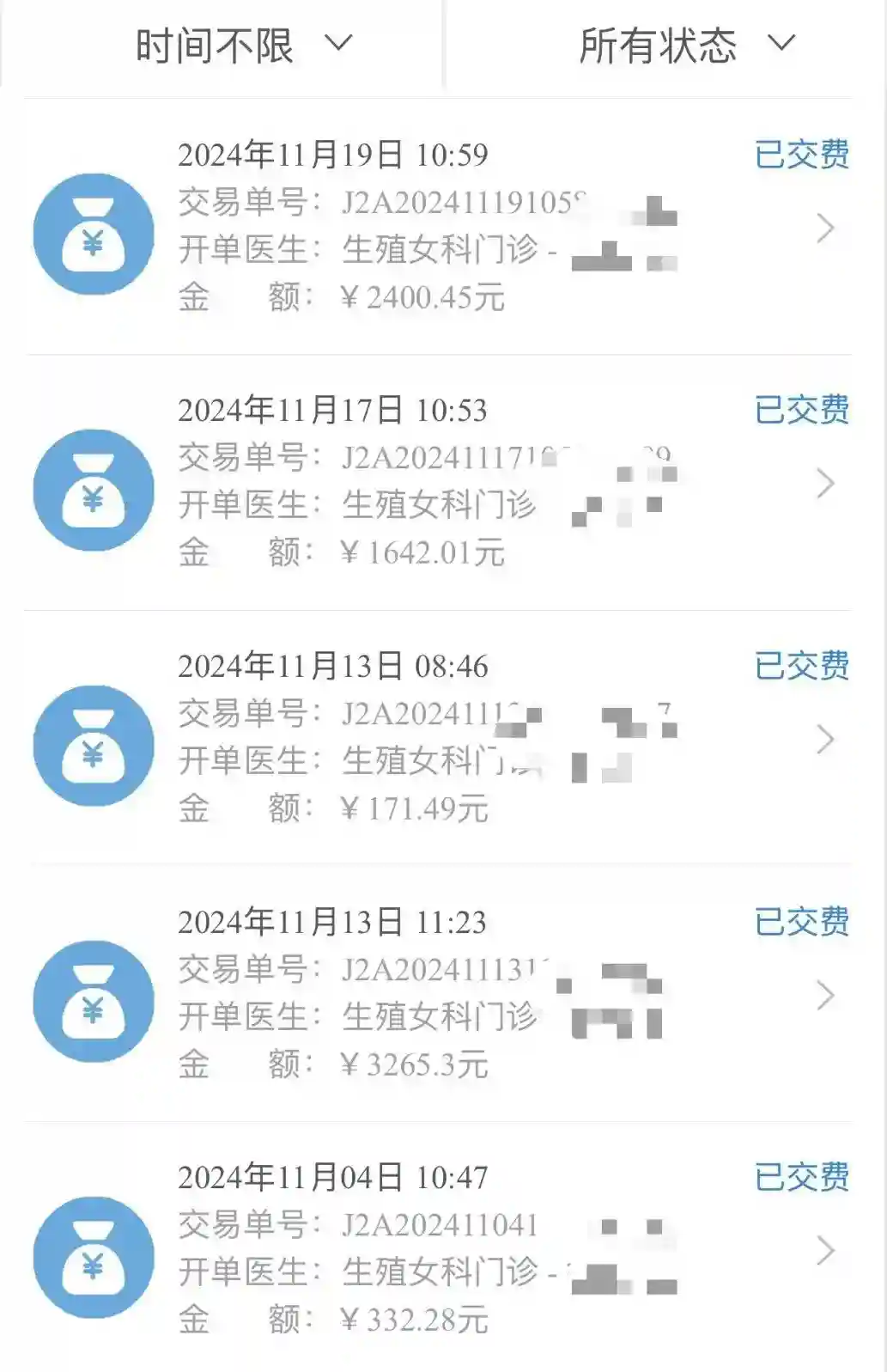Viewport: 887px width, 1372px height.
Task: Open the ¥171.49 payment record
Action: tap(438, 738)
